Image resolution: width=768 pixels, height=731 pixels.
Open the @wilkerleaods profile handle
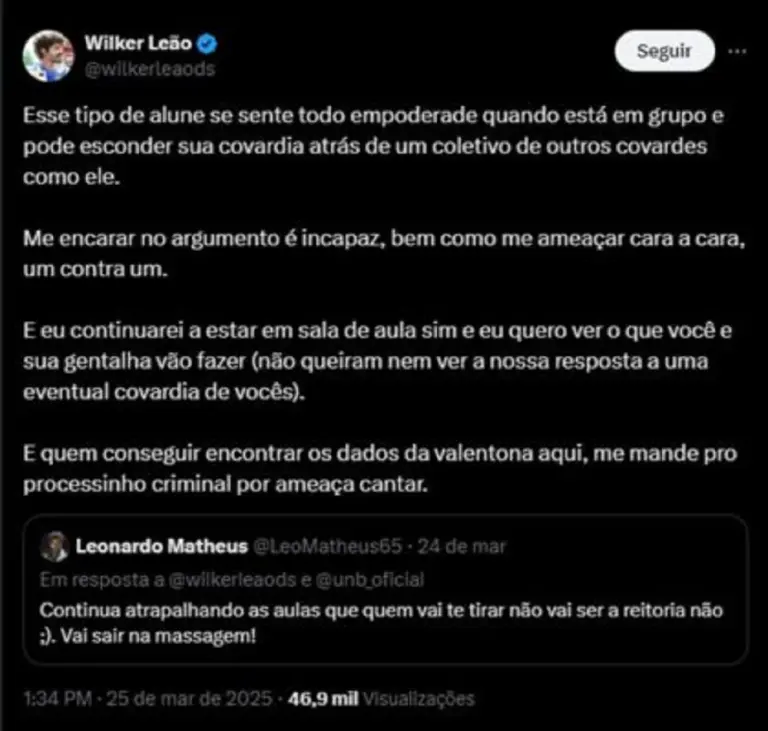click(150, 69)
